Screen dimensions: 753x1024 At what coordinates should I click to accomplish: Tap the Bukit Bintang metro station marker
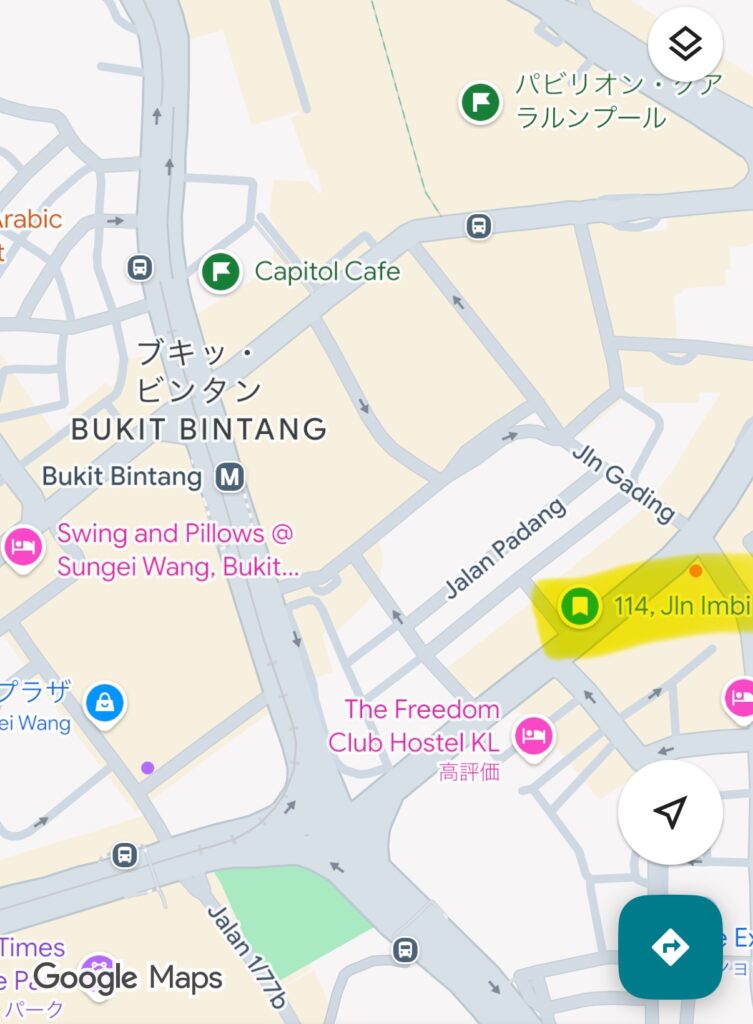(x=231, y=477)
